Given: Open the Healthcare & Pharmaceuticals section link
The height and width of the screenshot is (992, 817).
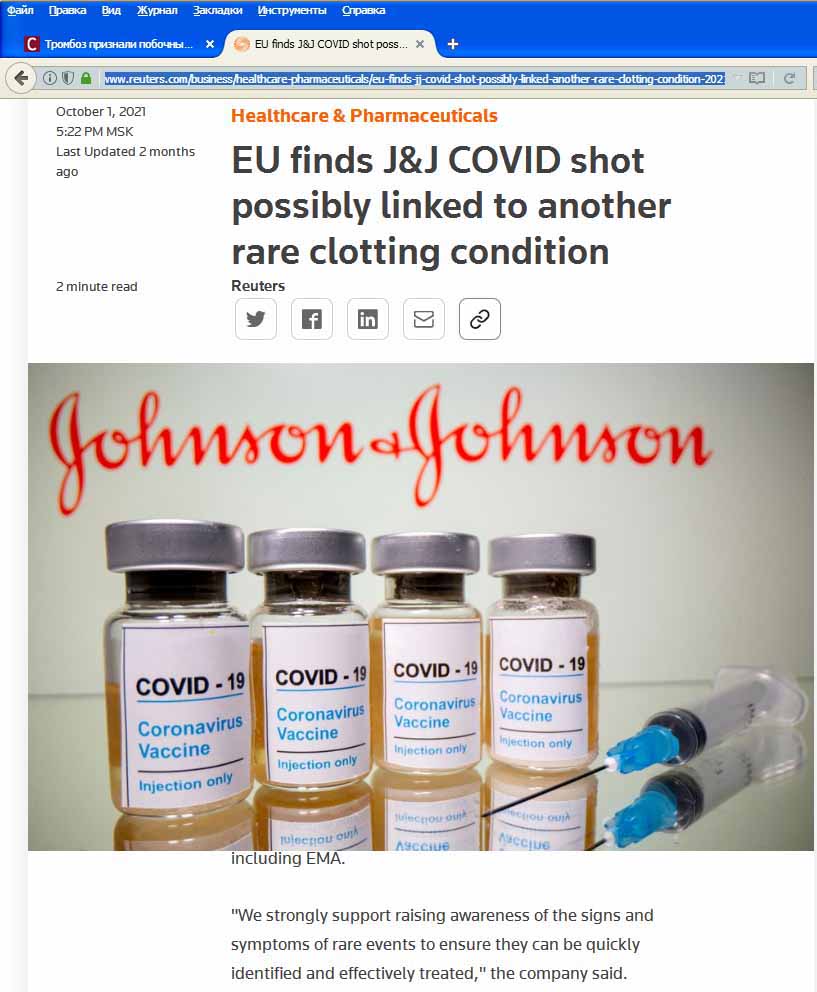Looking at the screenshot, I should (x=364, y=116).
